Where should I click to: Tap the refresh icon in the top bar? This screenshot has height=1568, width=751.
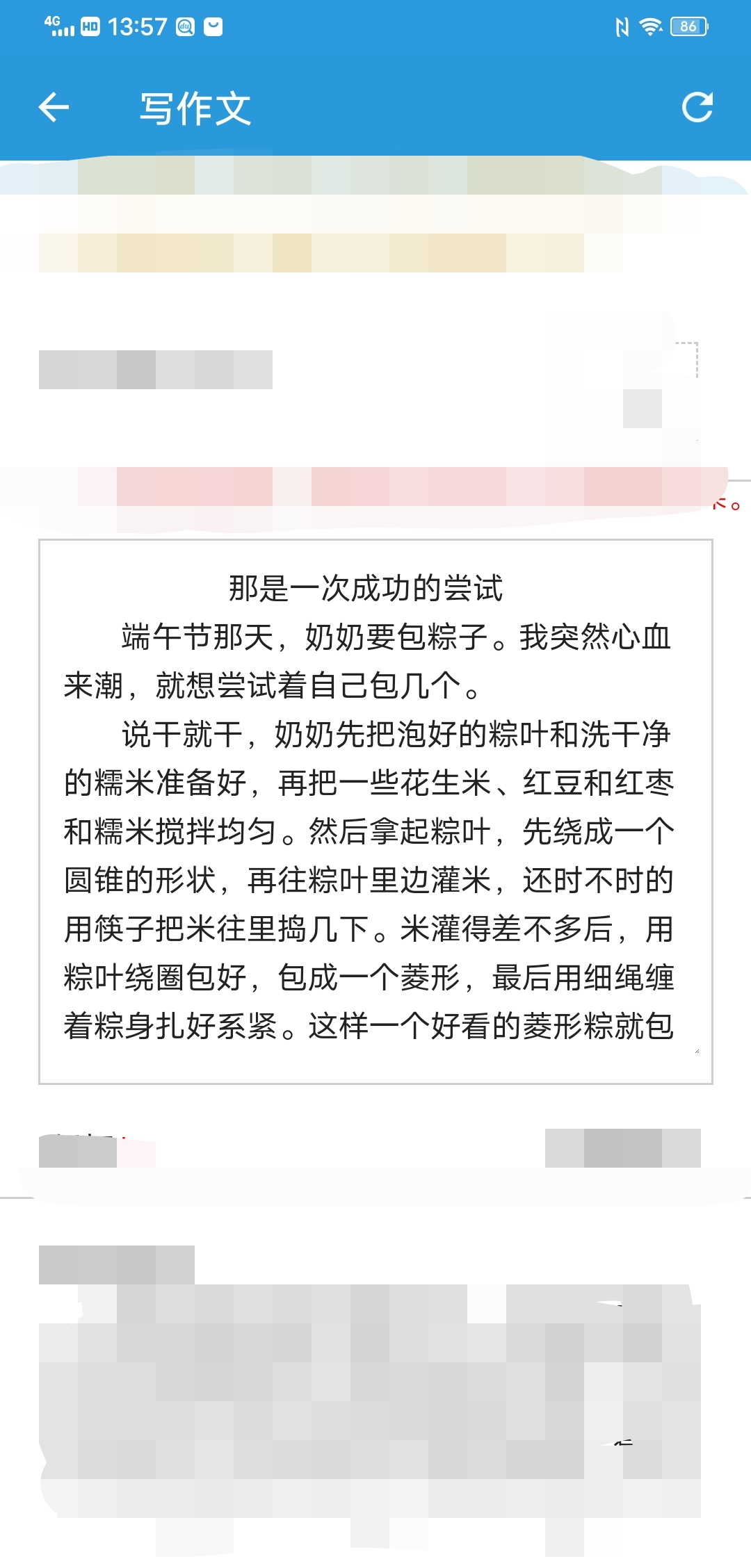click(697, 108)
